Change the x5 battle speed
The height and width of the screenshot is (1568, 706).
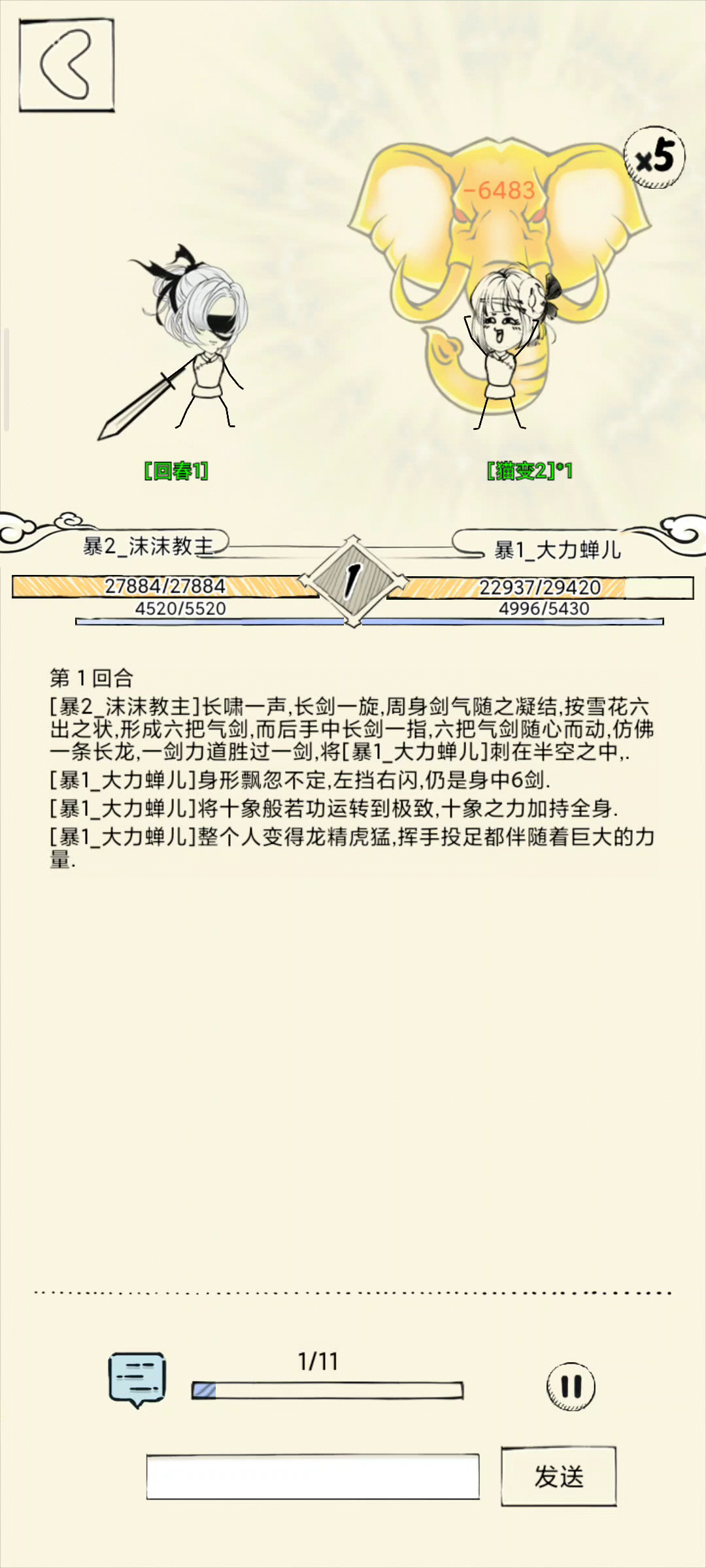pyautogui.click(x=654, y=157)
